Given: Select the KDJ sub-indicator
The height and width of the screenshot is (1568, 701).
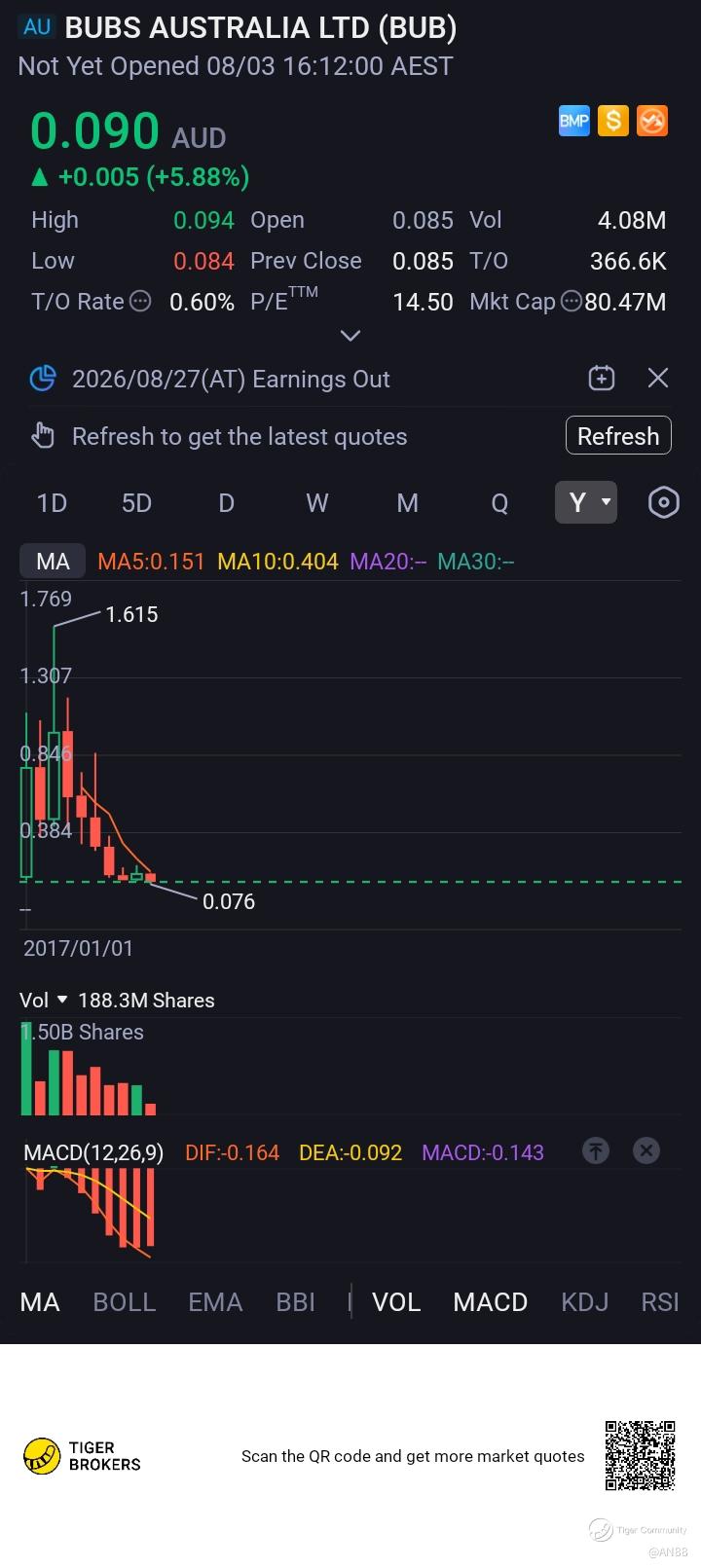Looking at the screenshot, I should (584, 1302).
